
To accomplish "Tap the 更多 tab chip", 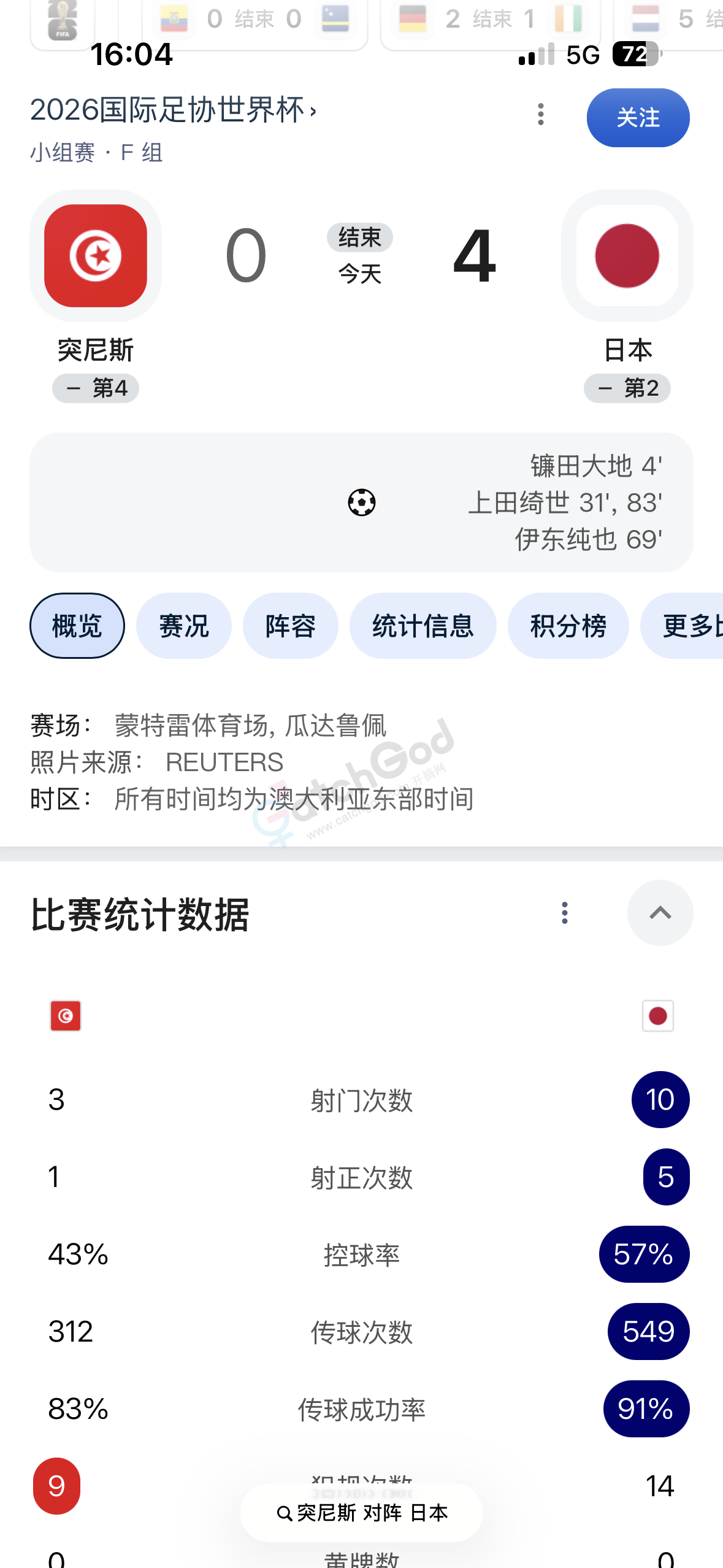I will pyautogui.click(x=682, y=626).
